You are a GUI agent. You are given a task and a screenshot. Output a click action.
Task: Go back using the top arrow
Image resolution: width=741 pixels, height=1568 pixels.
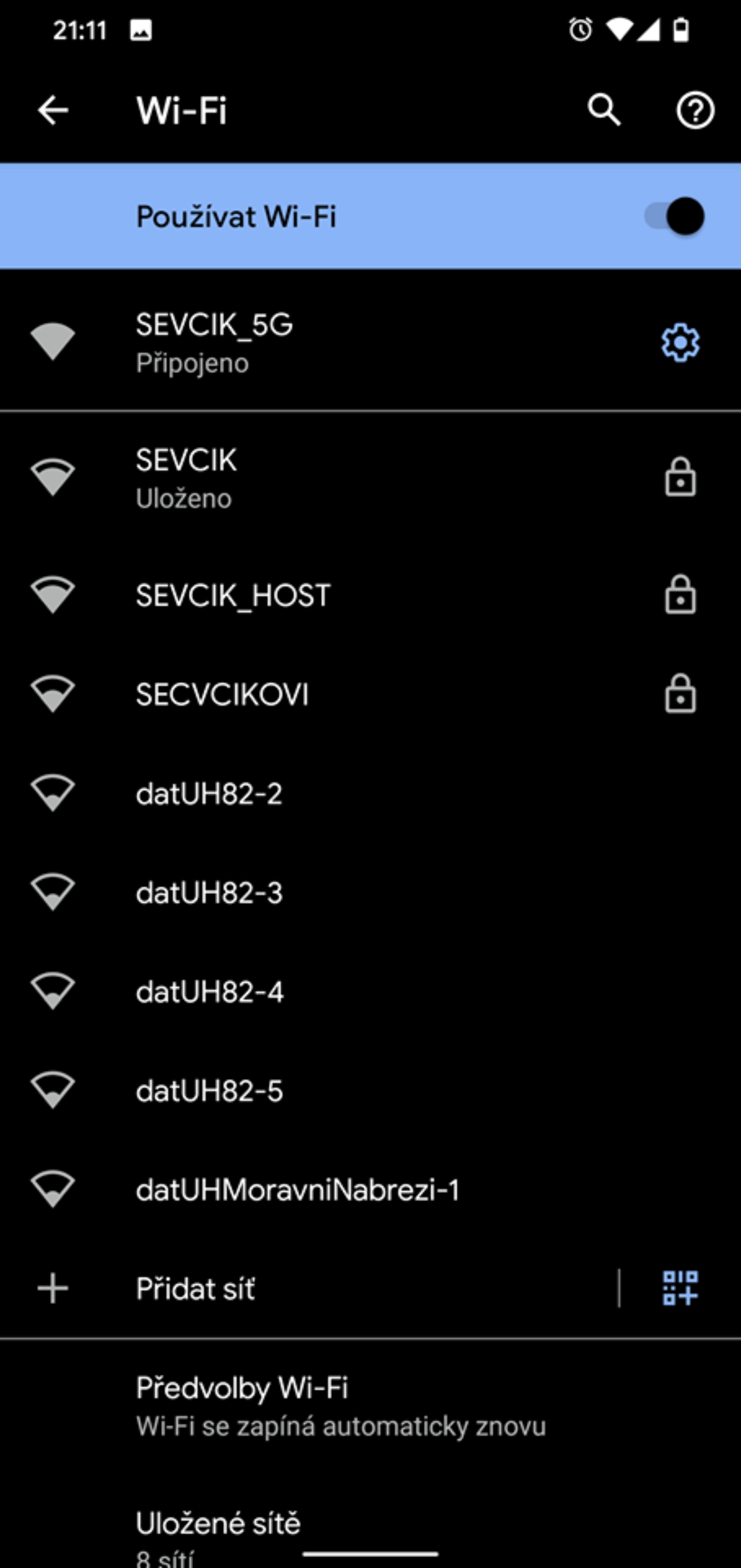53,110
